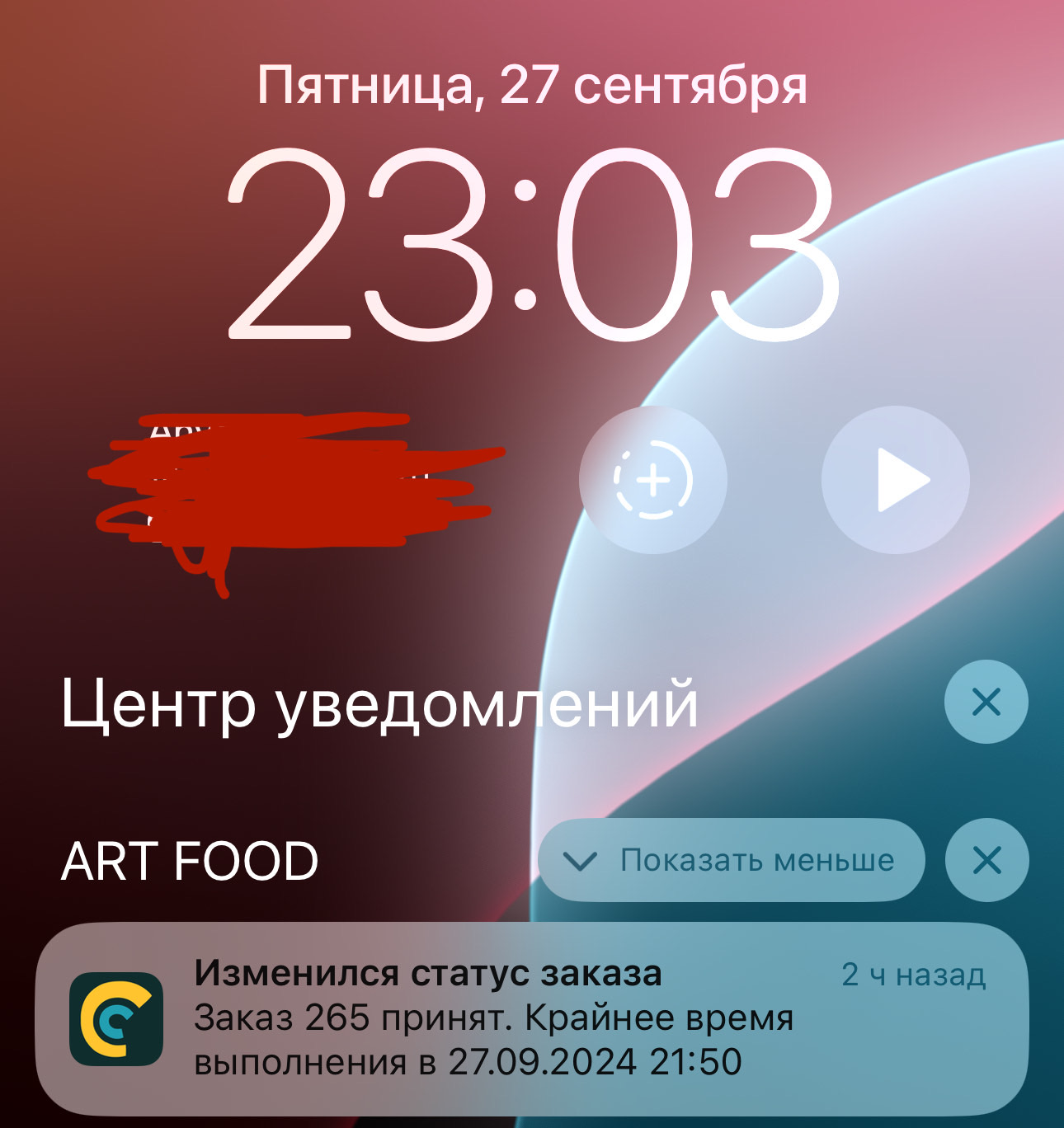Clear all of Центр уведомлений
The width and height of the screenshot is (1064, 1128).
pyautogui.click(x=986, y=703)
